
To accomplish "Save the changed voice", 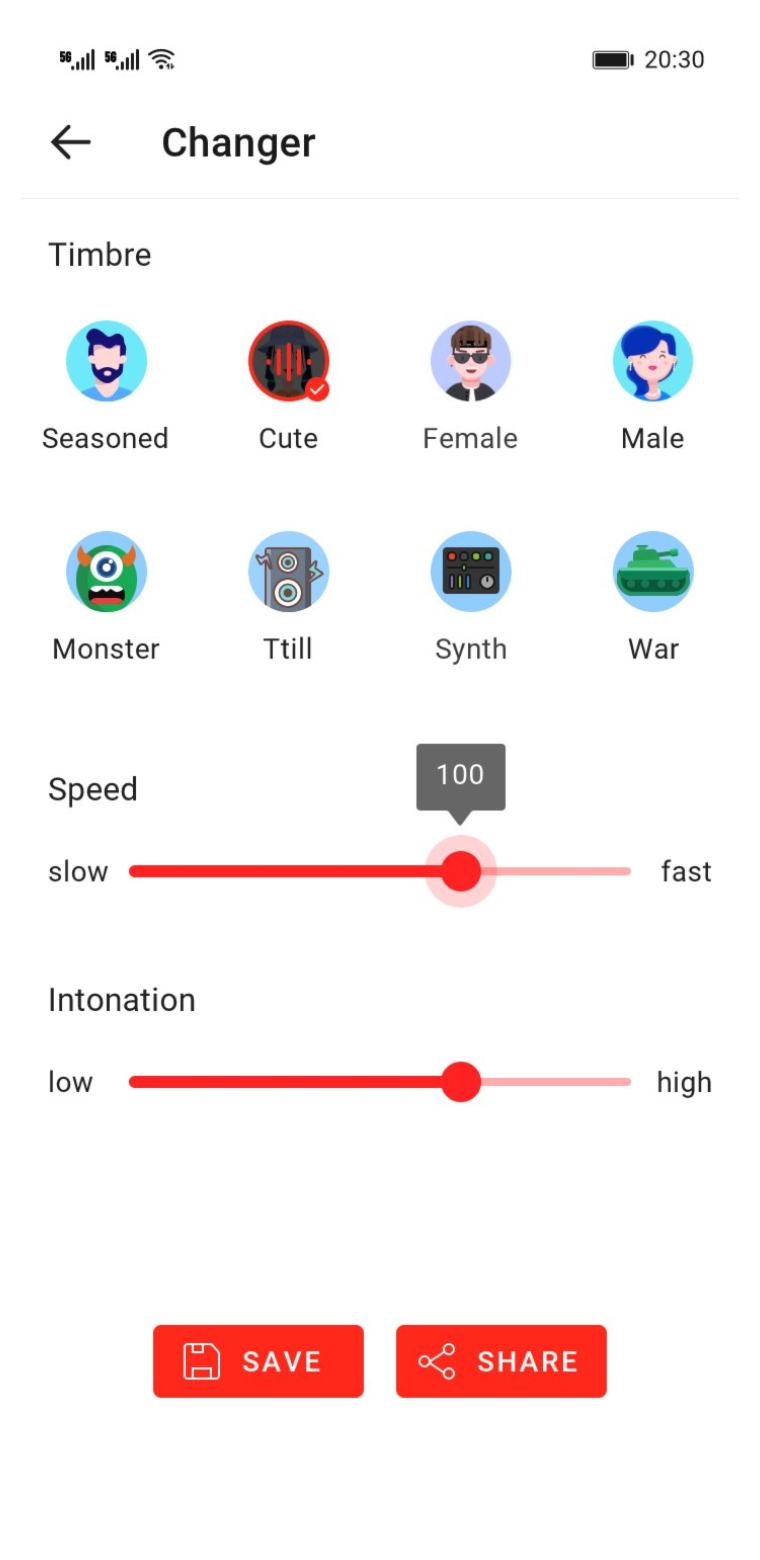I will [x=258, y=1361].
